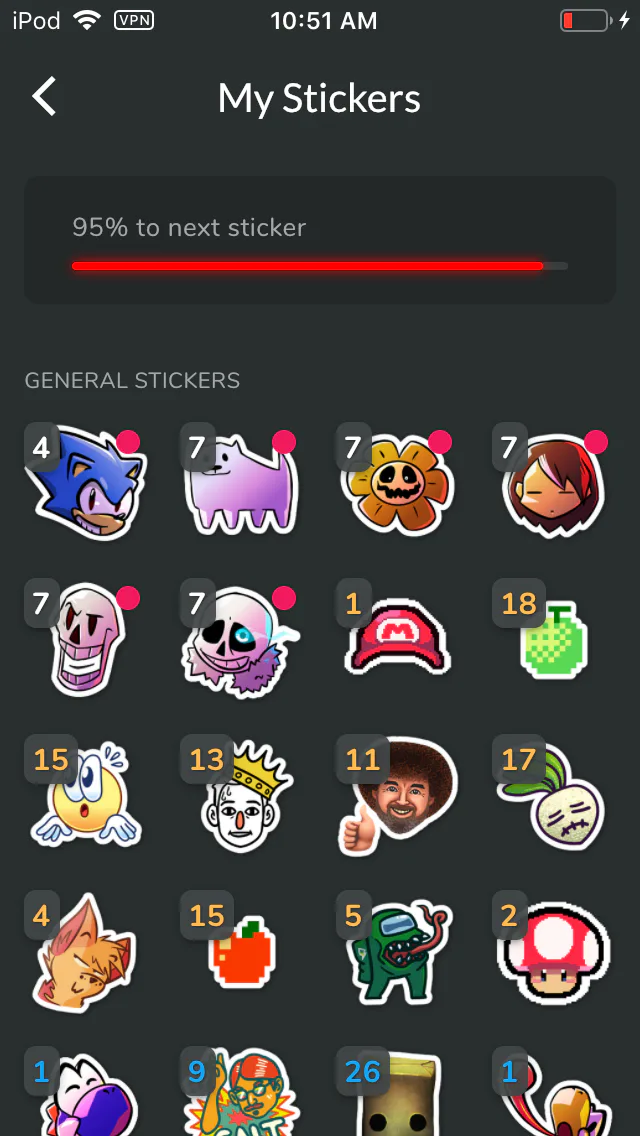Open the Mario cap sticker
The height and width of the screenshot is (1136, 640).
point(398,638)
